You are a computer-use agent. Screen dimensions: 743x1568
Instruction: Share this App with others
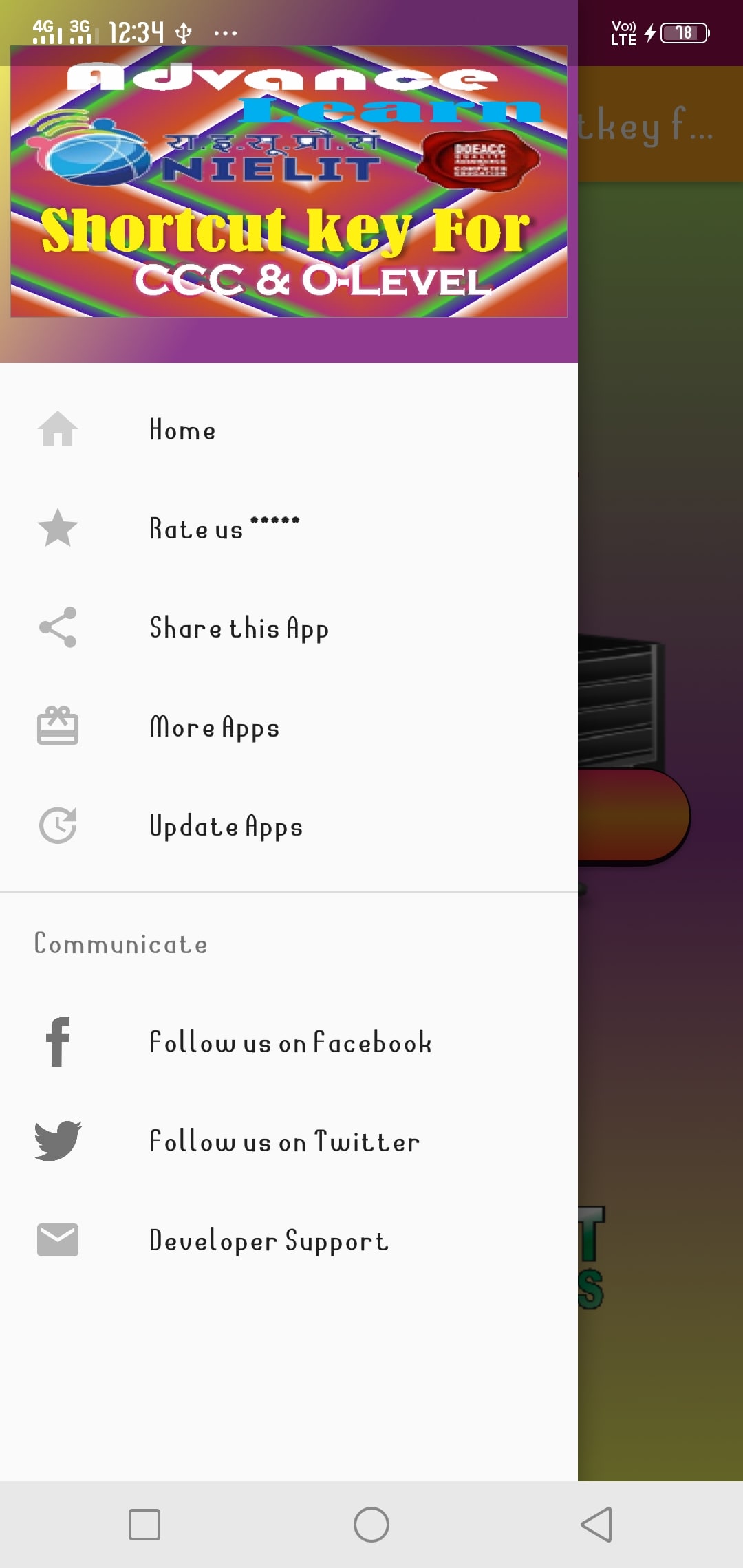pos(289,627)
